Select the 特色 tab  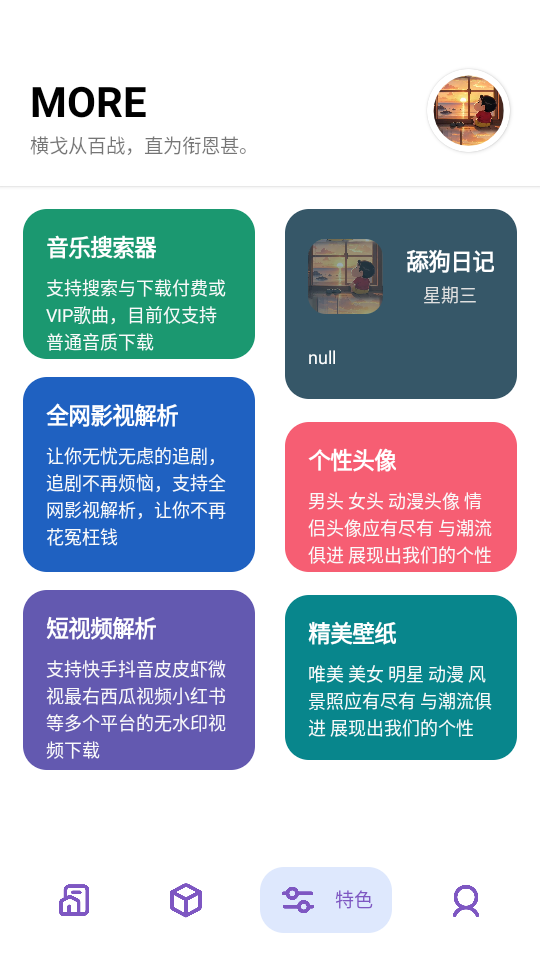click(326, 900)
